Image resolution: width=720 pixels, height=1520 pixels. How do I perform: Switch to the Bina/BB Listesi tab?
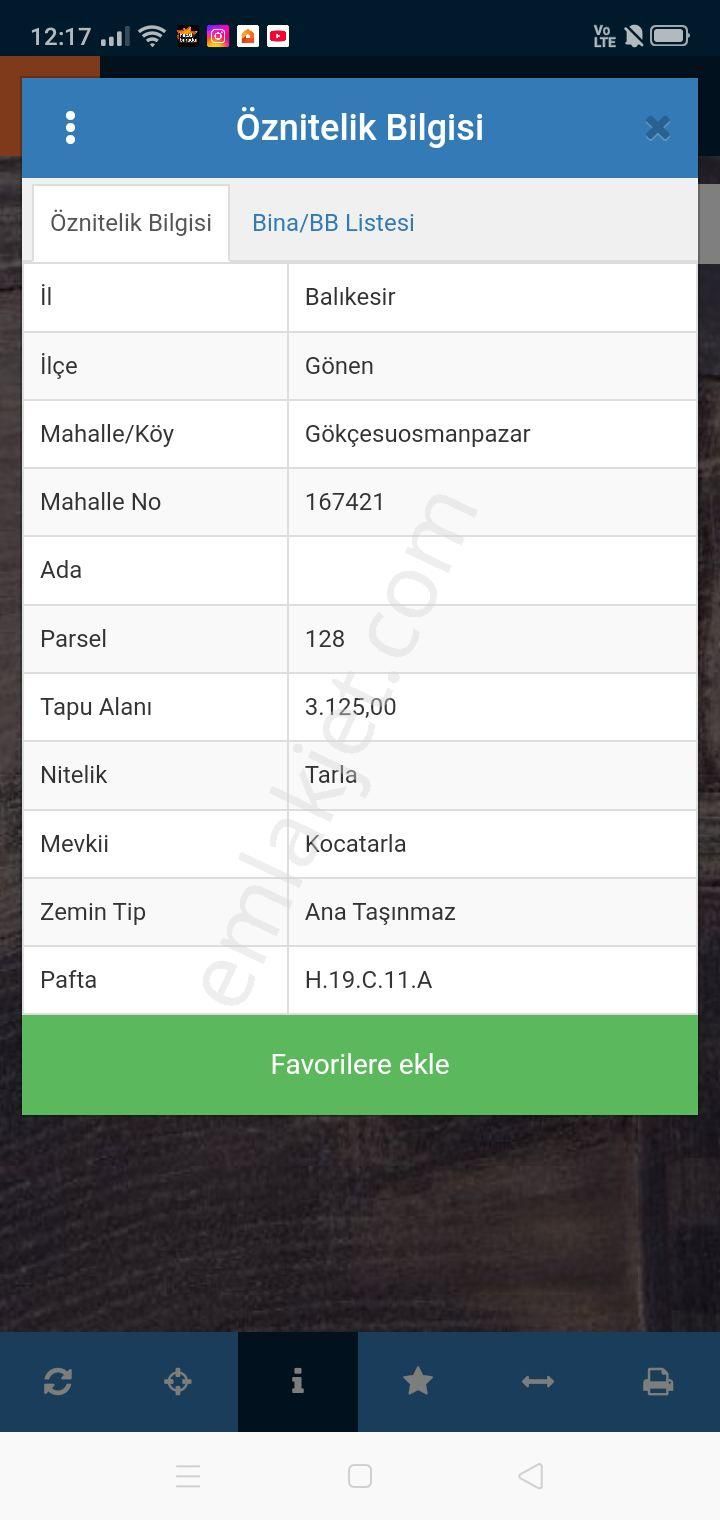pos(333,223)
